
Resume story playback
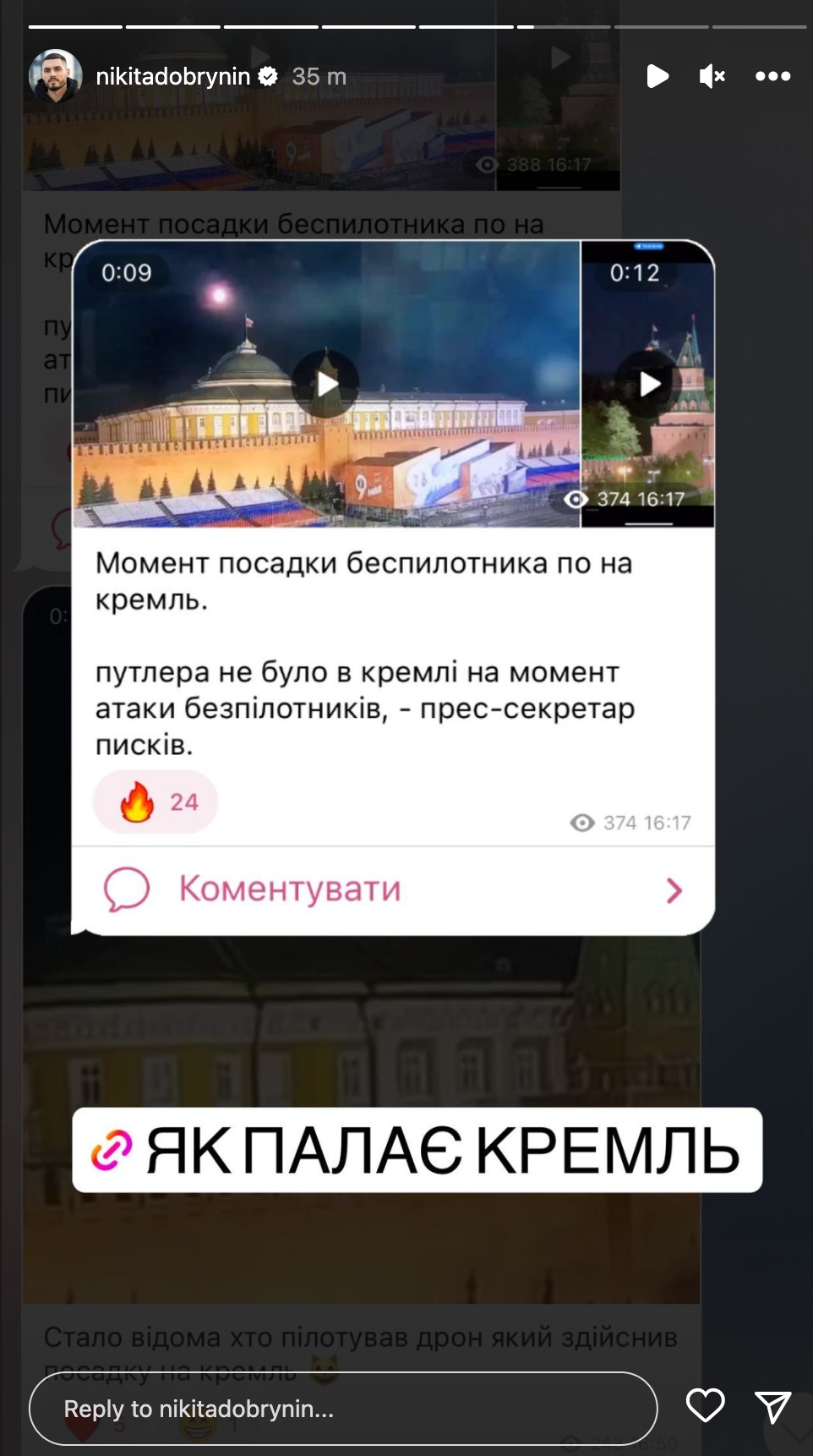coord(657,76)
